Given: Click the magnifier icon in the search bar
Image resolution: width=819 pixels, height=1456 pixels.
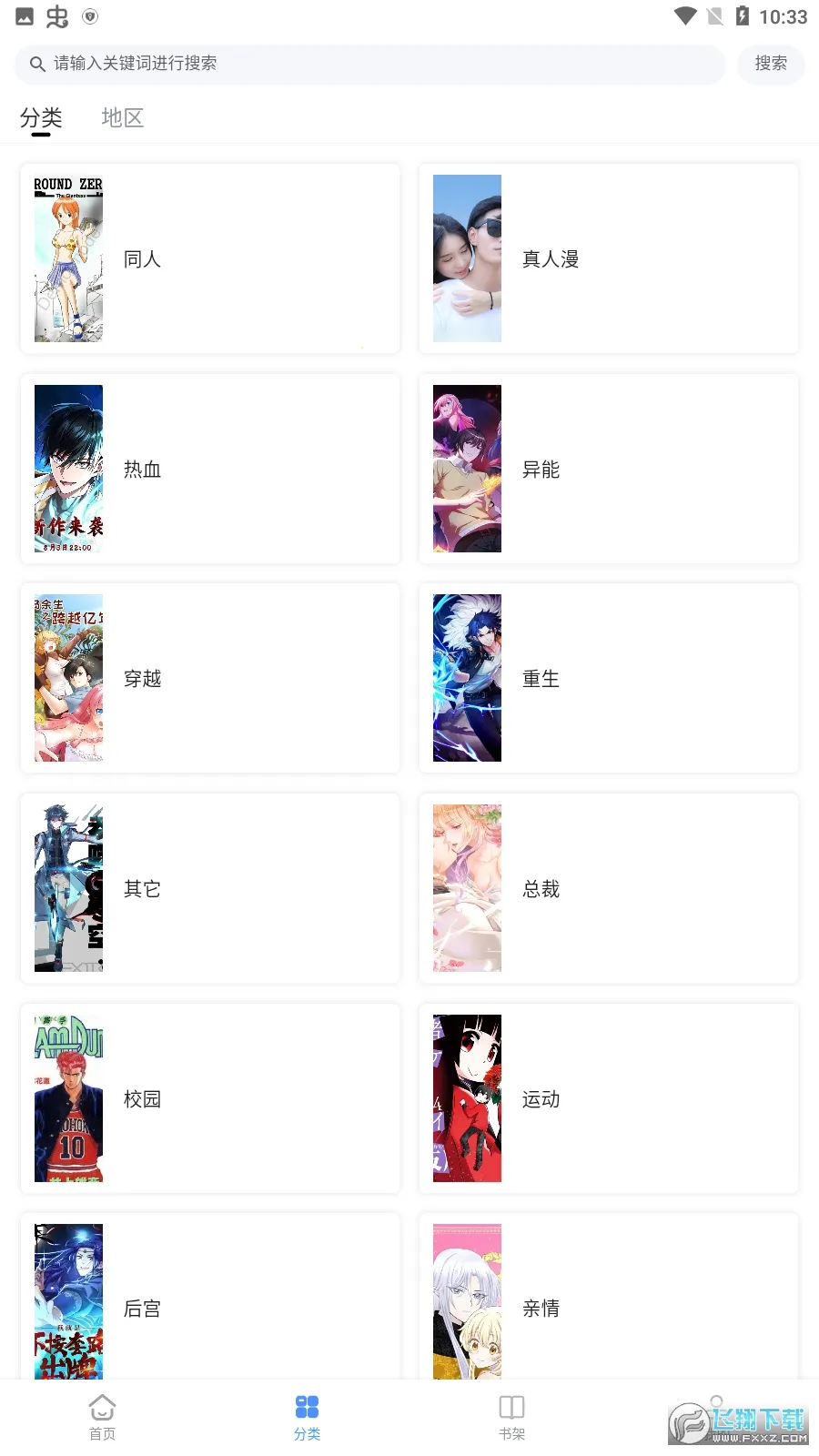Looking at the screenshot, I should (x=36, y=64).
